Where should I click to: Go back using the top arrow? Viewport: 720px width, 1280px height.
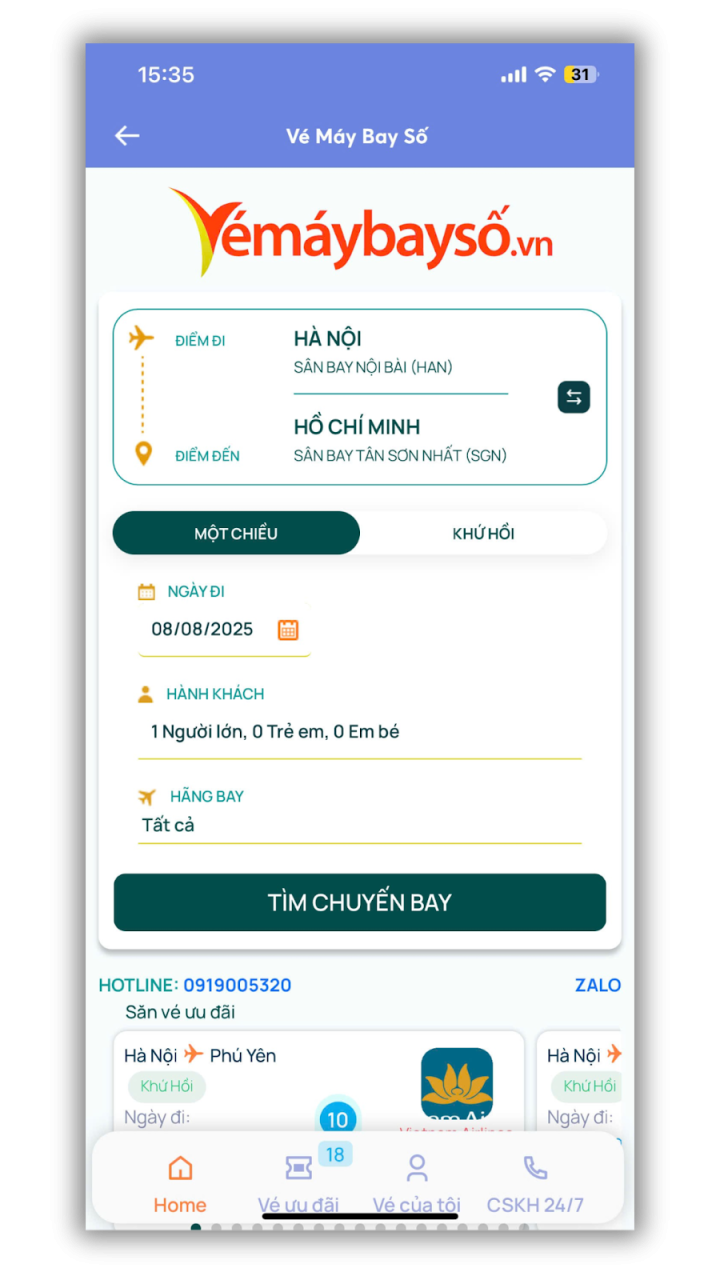(x=127, y=136)
